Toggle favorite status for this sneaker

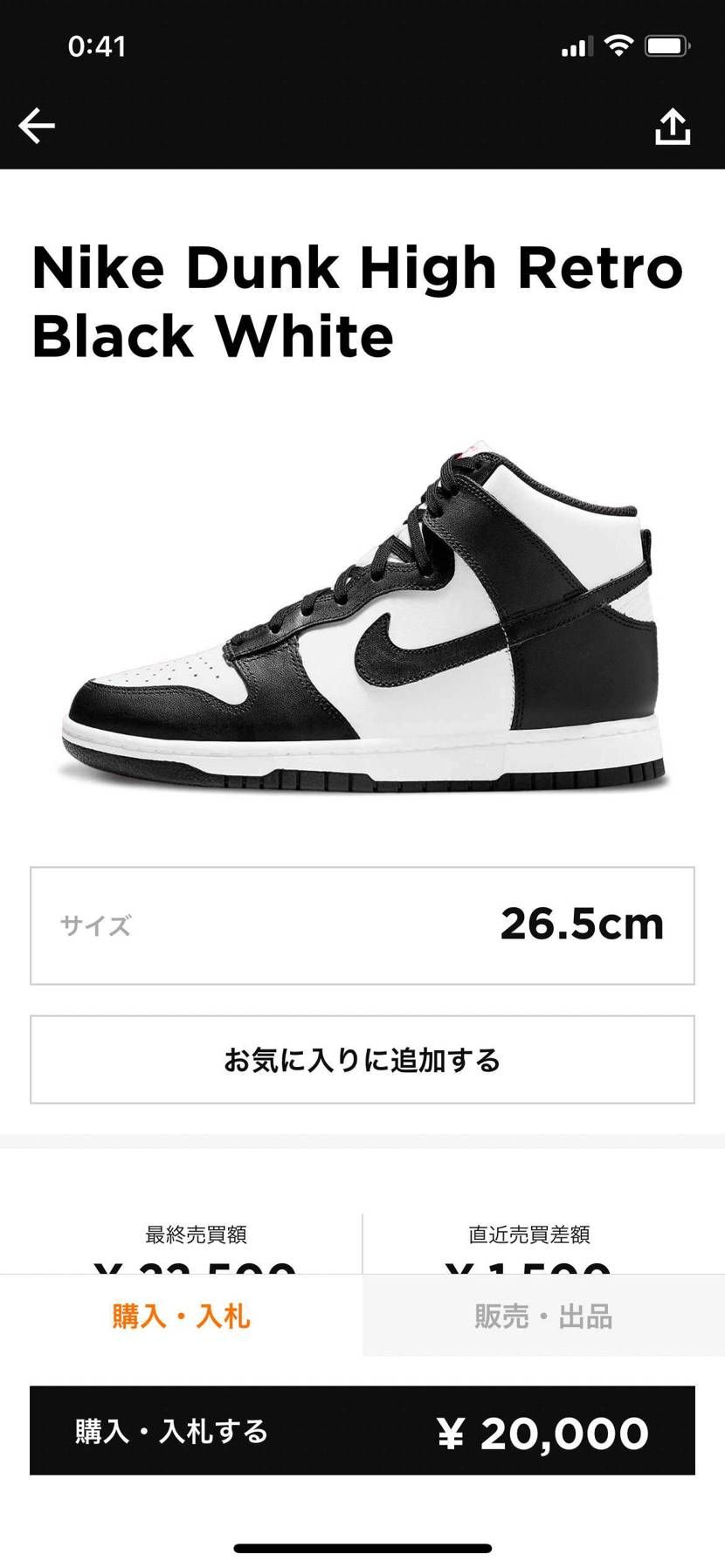(362, 1060)
